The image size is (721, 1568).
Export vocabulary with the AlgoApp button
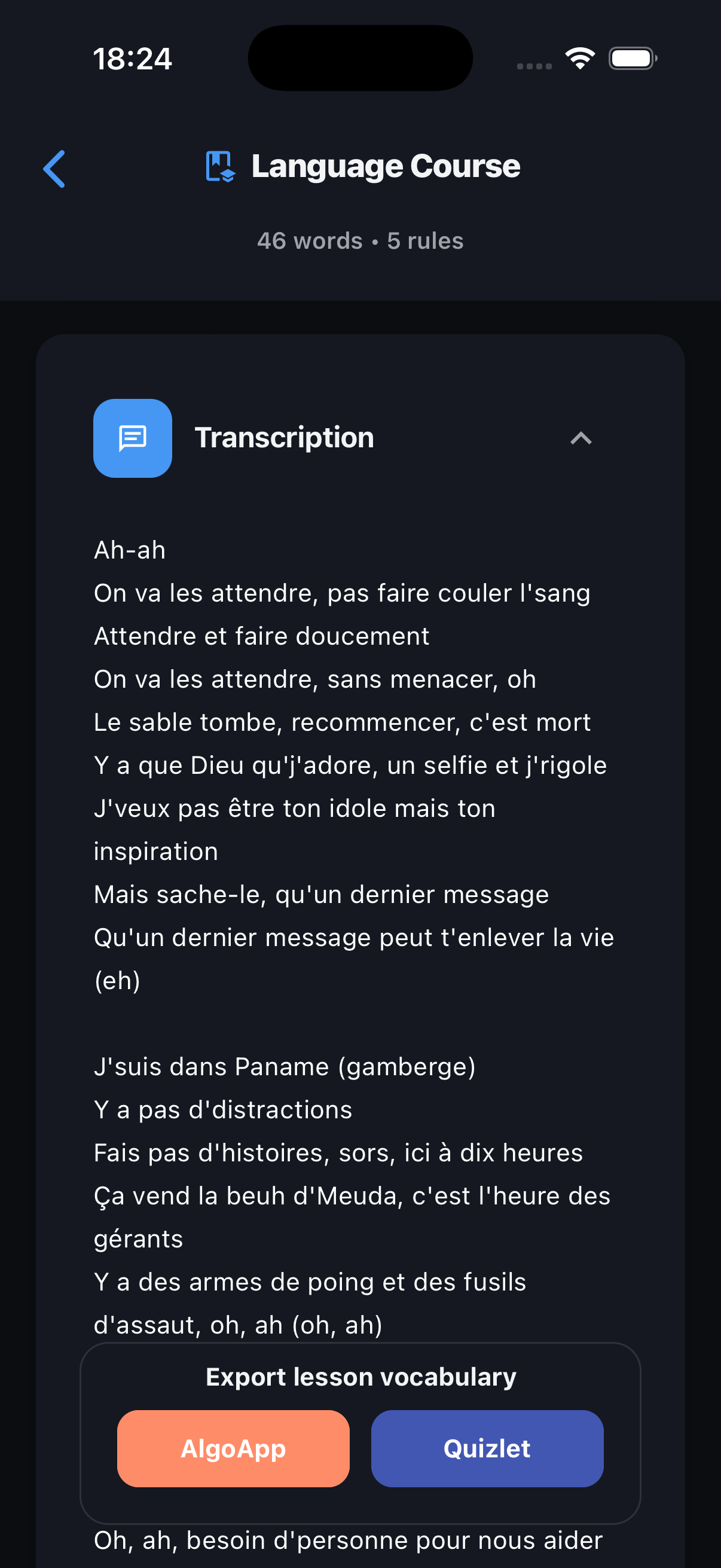click(233, 1448)
